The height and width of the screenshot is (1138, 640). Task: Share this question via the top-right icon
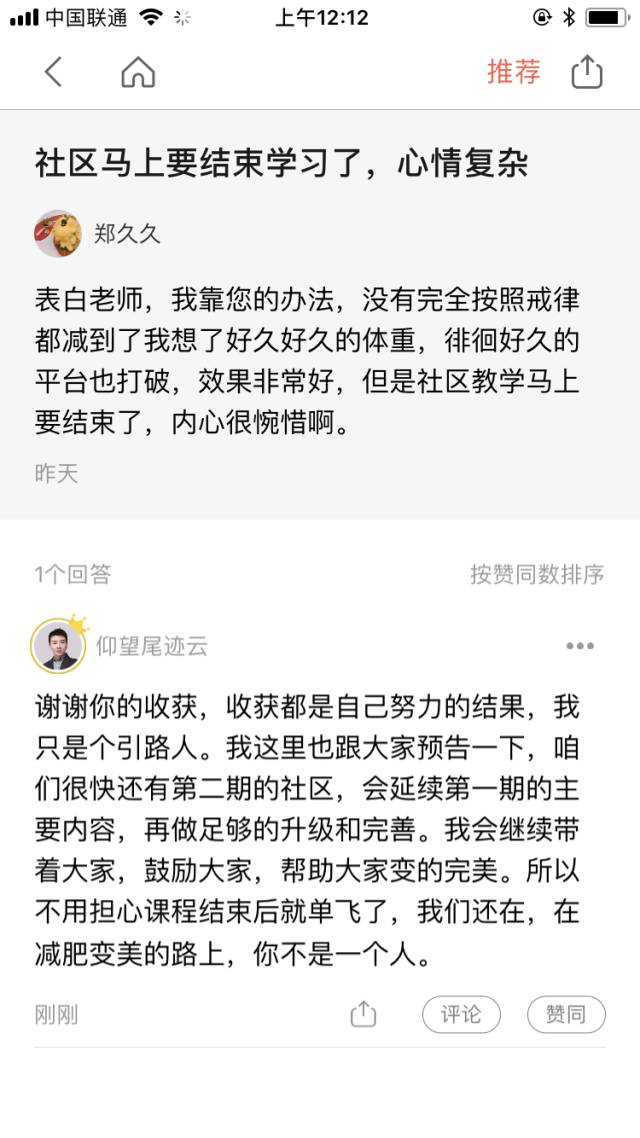[587, 72]
